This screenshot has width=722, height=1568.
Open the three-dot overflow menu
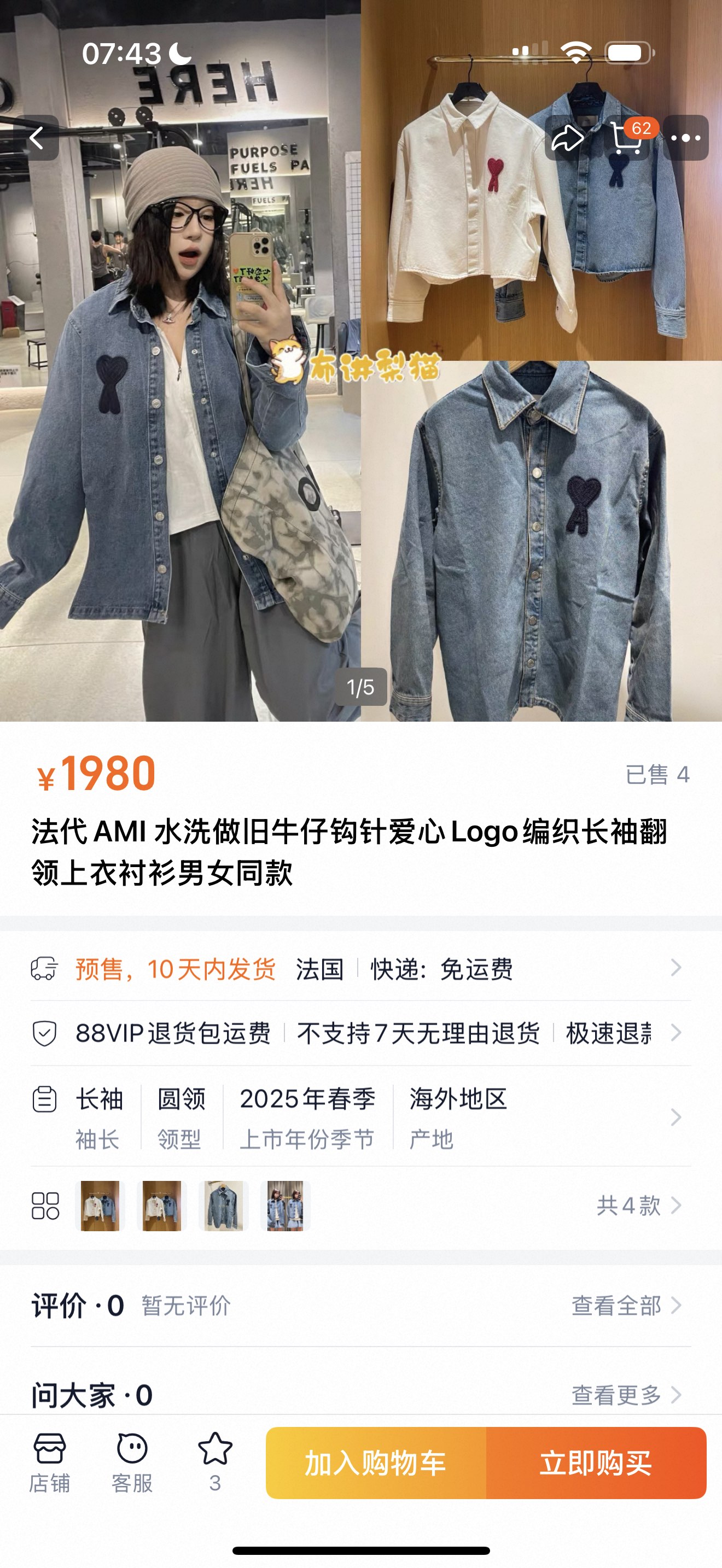(x=685, y=138)
